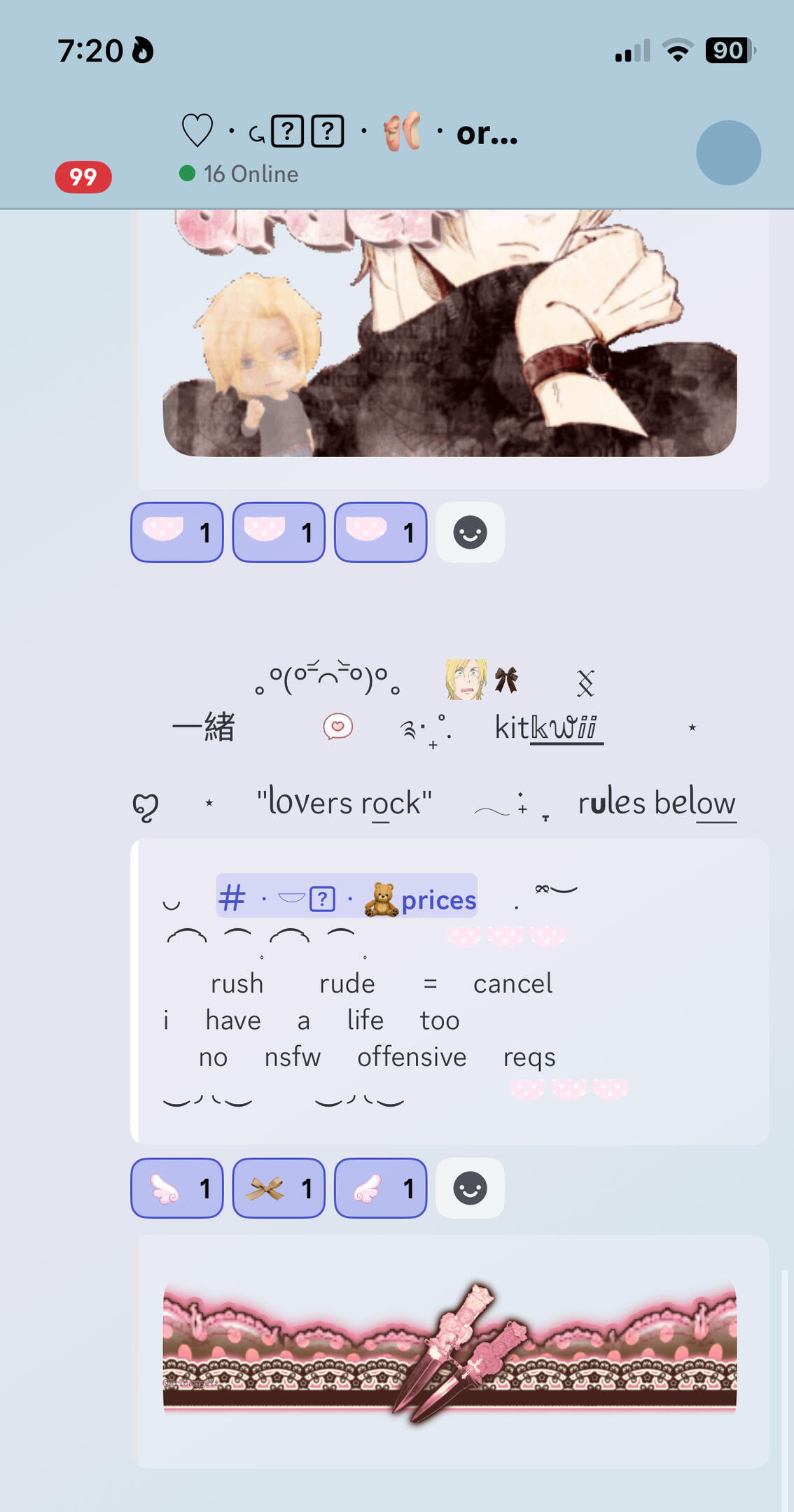
Task: Toggle the left angel wing reaction
Action: tap(177, 1188)
